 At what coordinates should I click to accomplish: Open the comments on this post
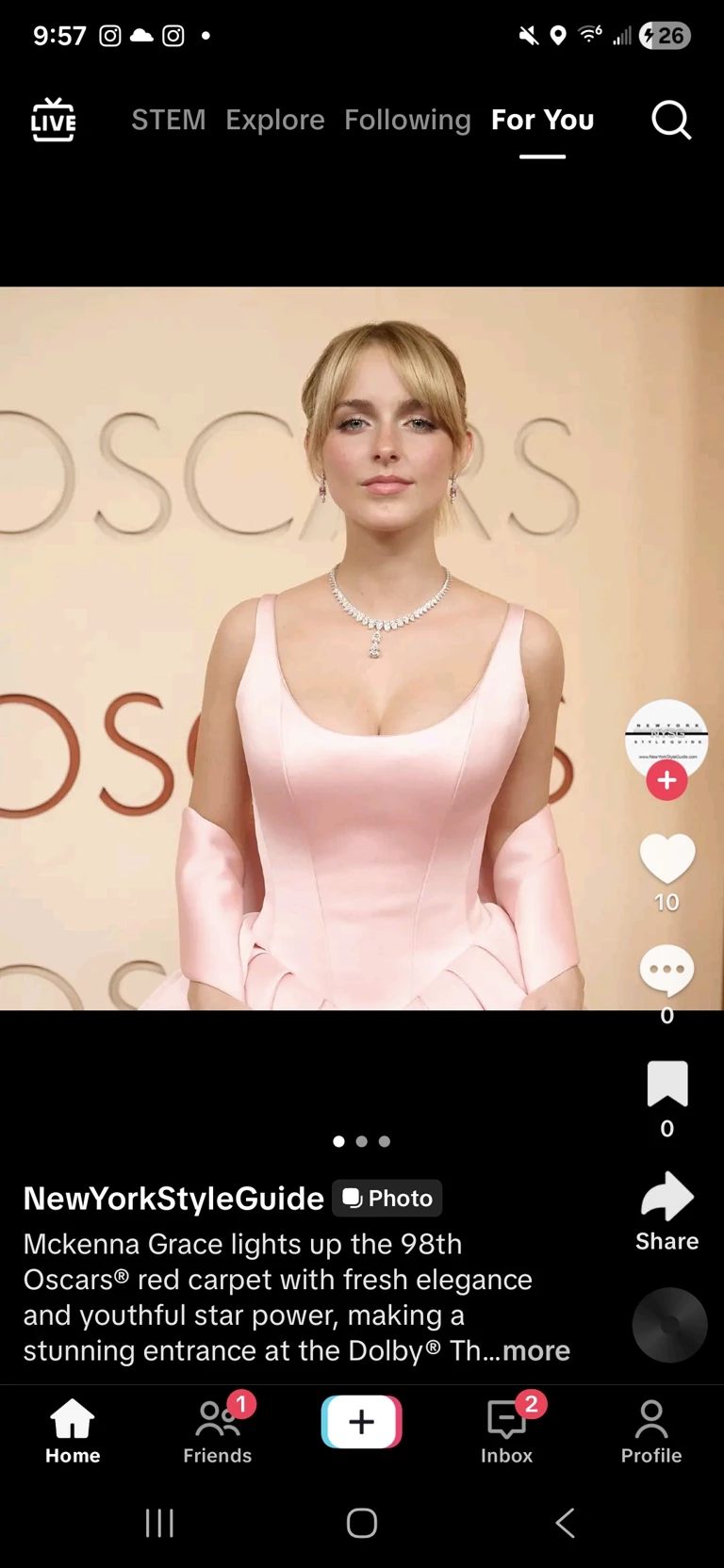tap(666, 971)
